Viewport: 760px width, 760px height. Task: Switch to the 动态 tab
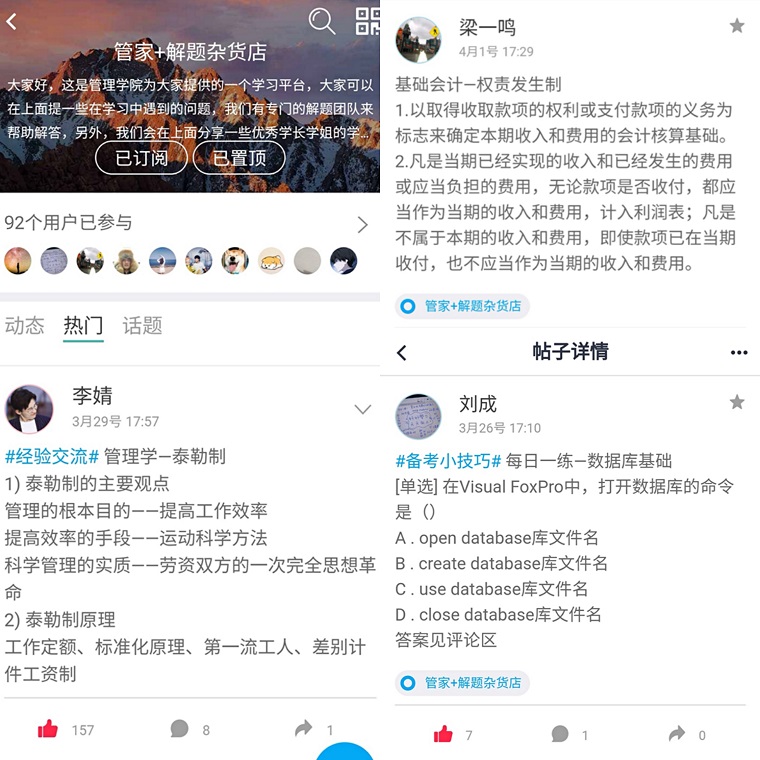point(25,326)
